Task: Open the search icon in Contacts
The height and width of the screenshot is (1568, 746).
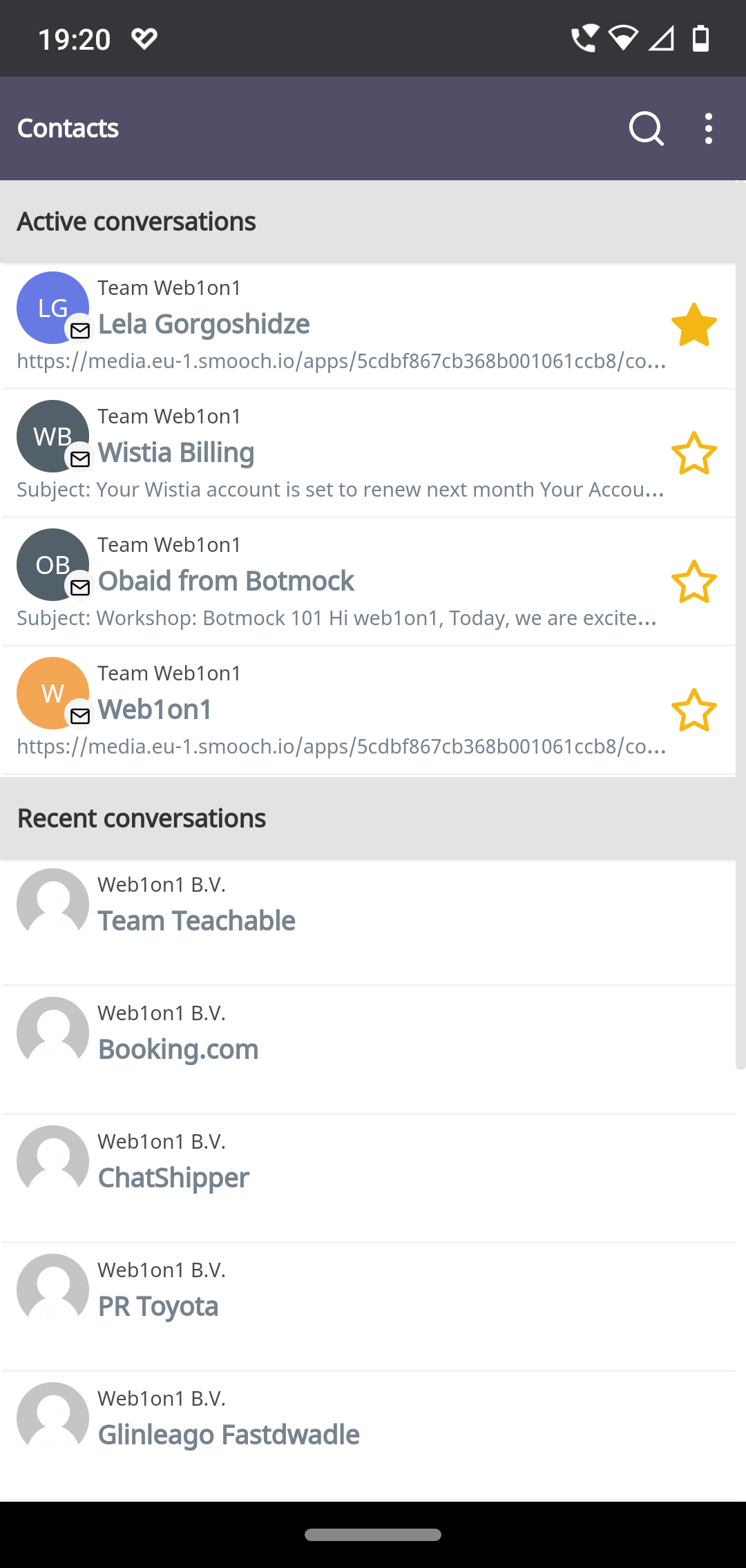Action: (x=647, y=128)
